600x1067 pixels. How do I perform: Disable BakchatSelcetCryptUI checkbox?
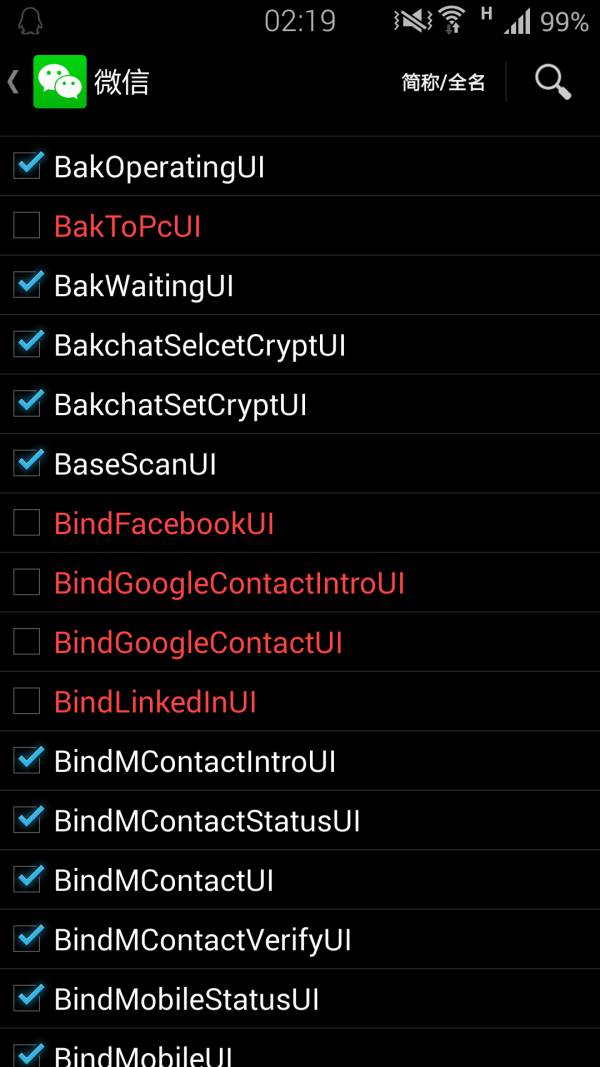27,344
